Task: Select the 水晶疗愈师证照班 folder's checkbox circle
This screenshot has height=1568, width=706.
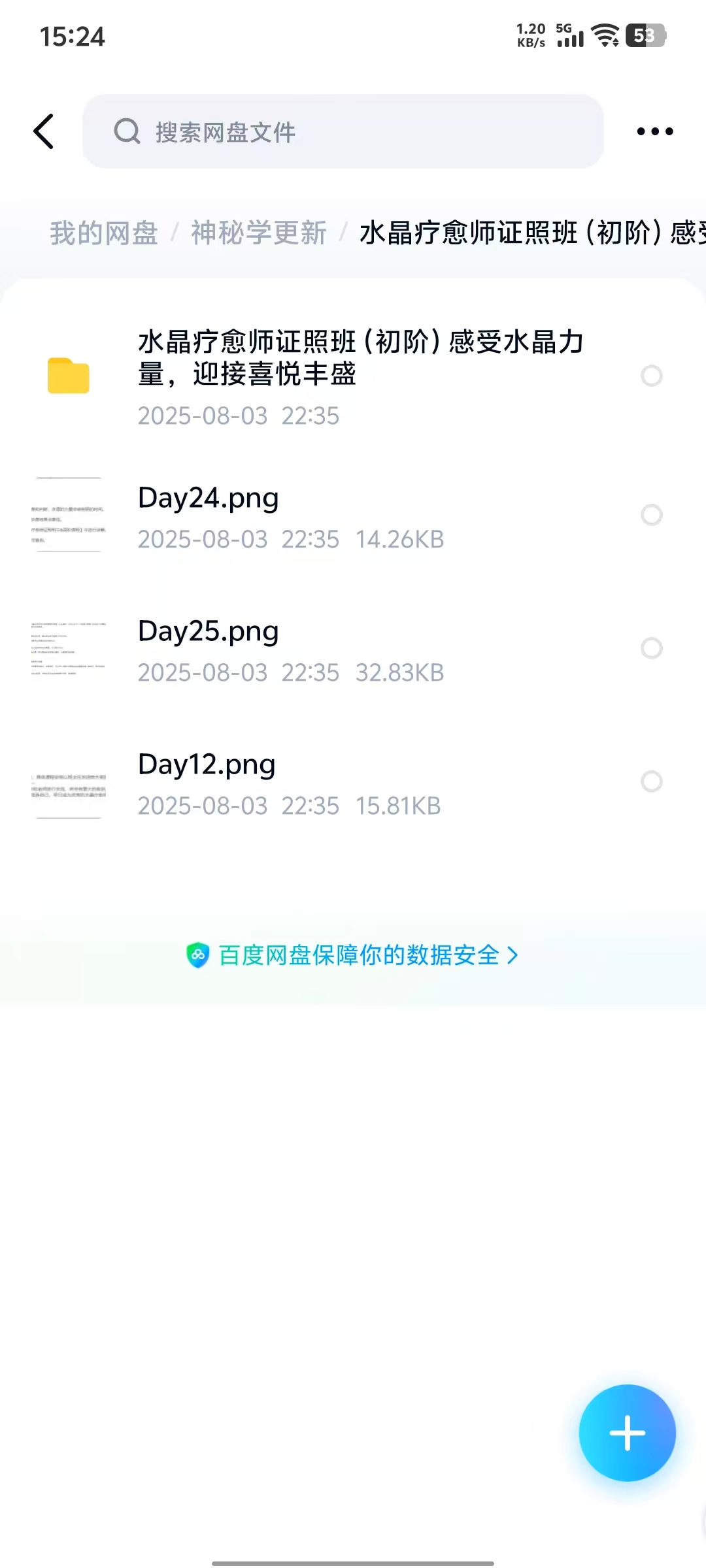Action: 651,376
